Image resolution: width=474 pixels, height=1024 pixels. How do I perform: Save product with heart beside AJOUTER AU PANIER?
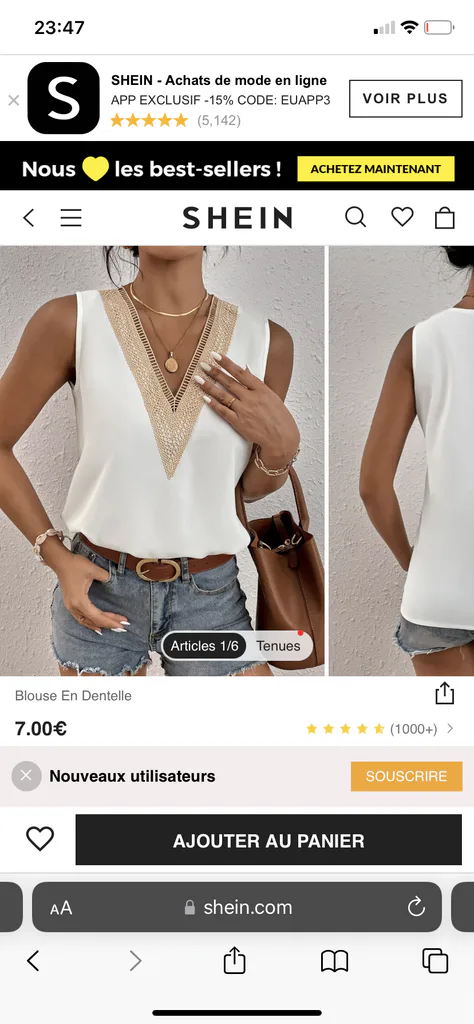(x=40, y=839)
